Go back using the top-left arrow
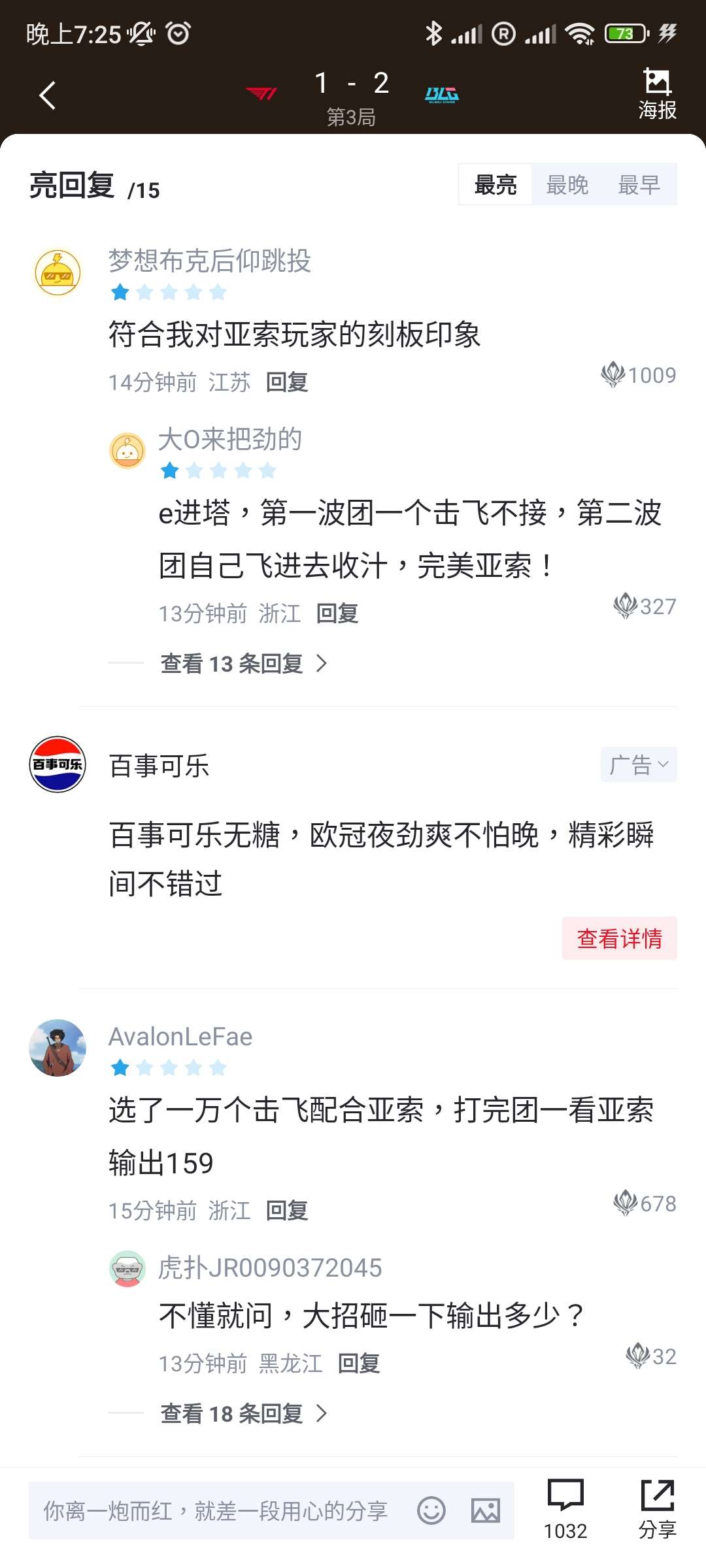706x1568 pixels. pos(48,95)
